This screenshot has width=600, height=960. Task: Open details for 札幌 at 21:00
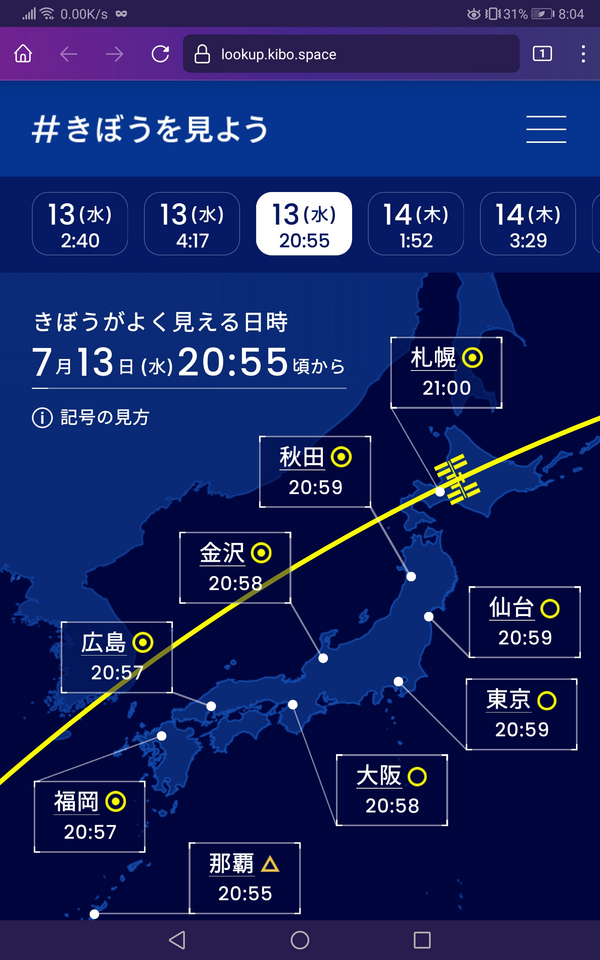click(x=446, y=373)
